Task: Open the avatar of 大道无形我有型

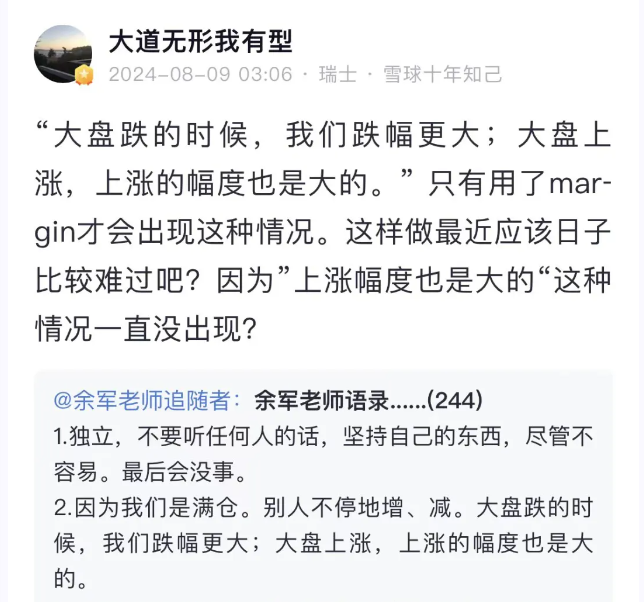Action: pyautogui.click(x=63, y=55)
